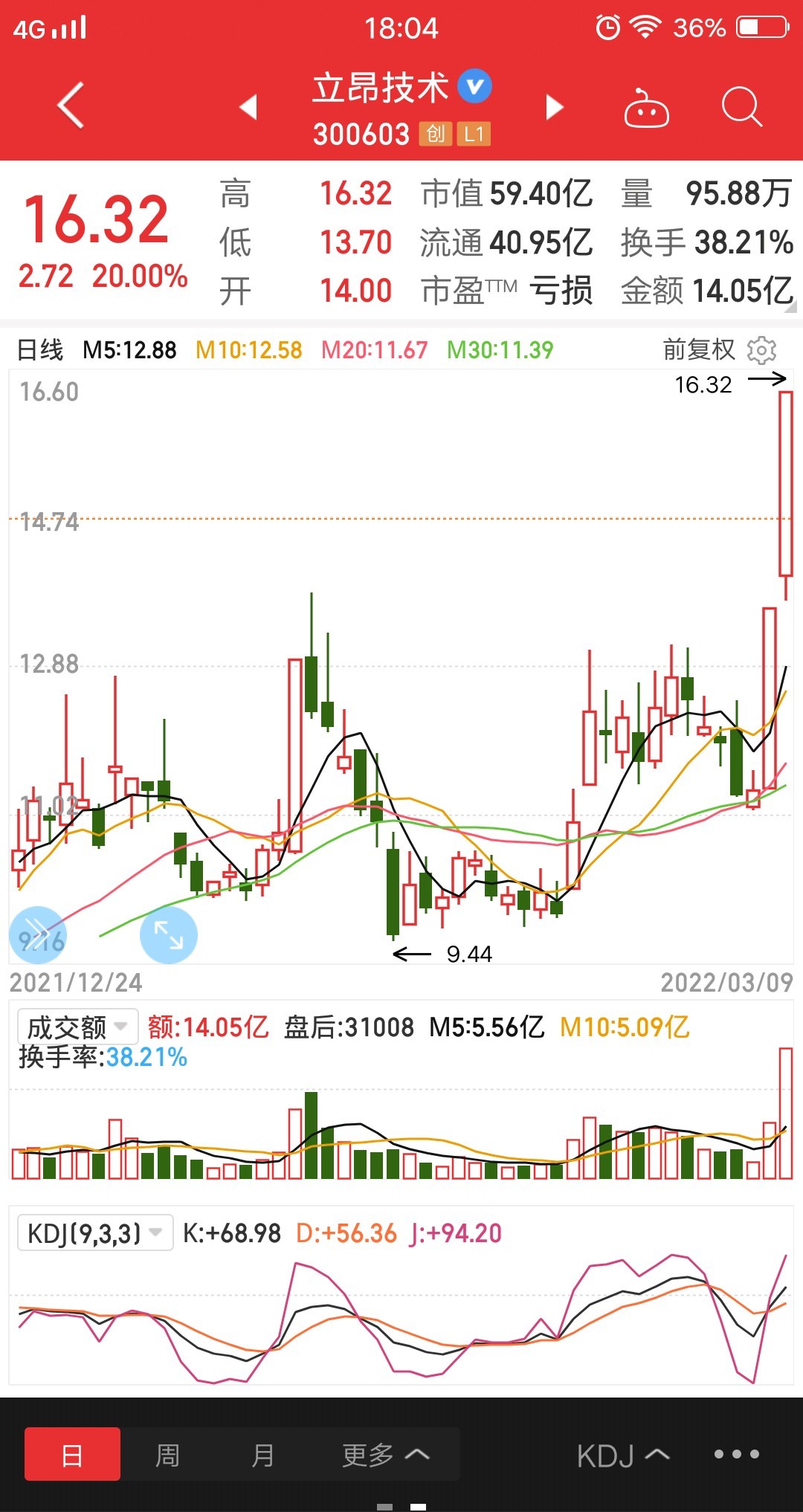Open the three-dot more menu
The image size is (803, 1512).
736,1454
